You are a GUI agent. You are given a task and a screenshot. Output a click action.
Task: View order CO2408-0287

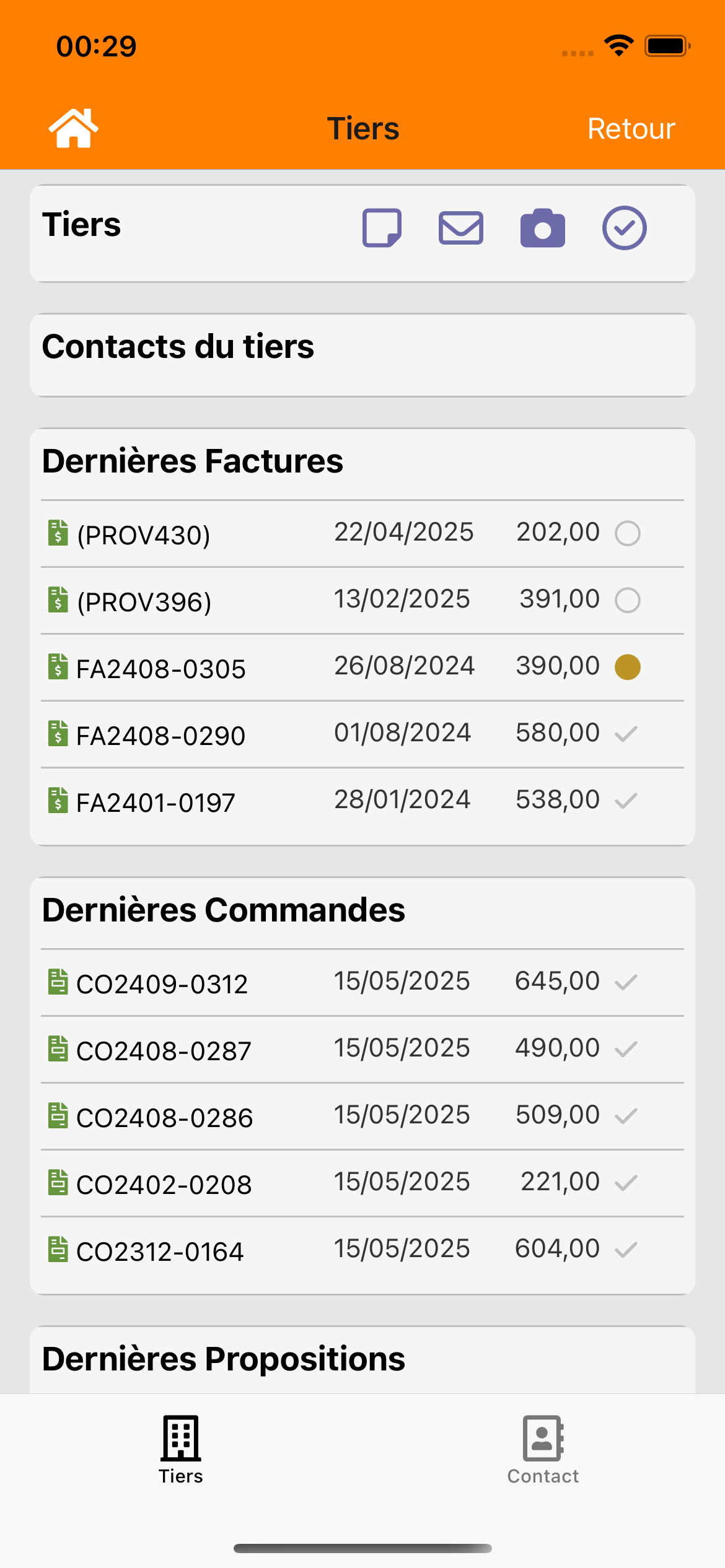362,1050
